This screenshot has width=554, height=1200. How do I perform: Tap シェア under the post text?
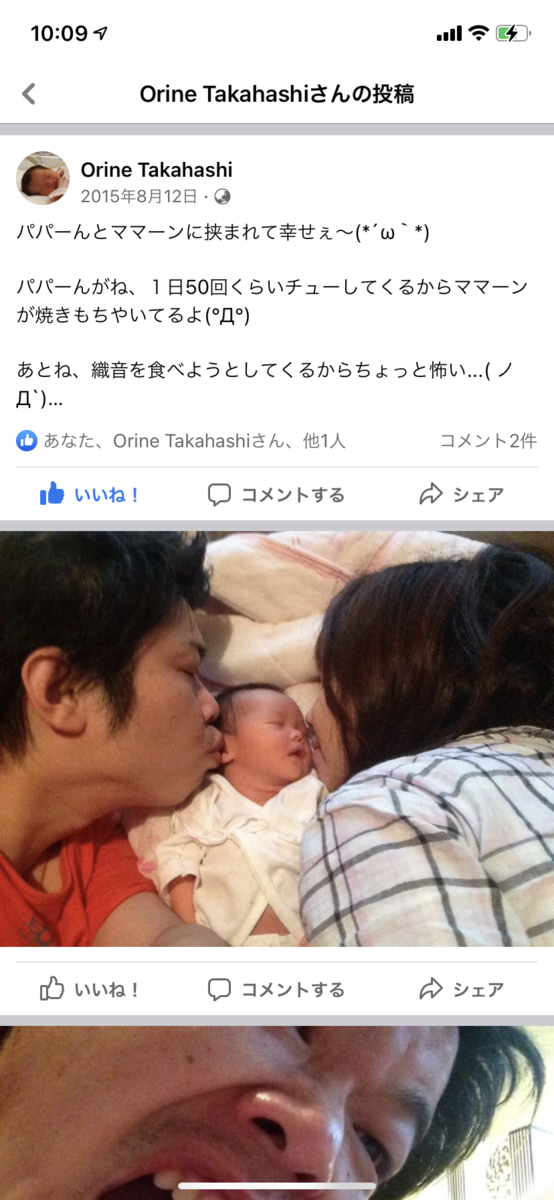point(461,494)
